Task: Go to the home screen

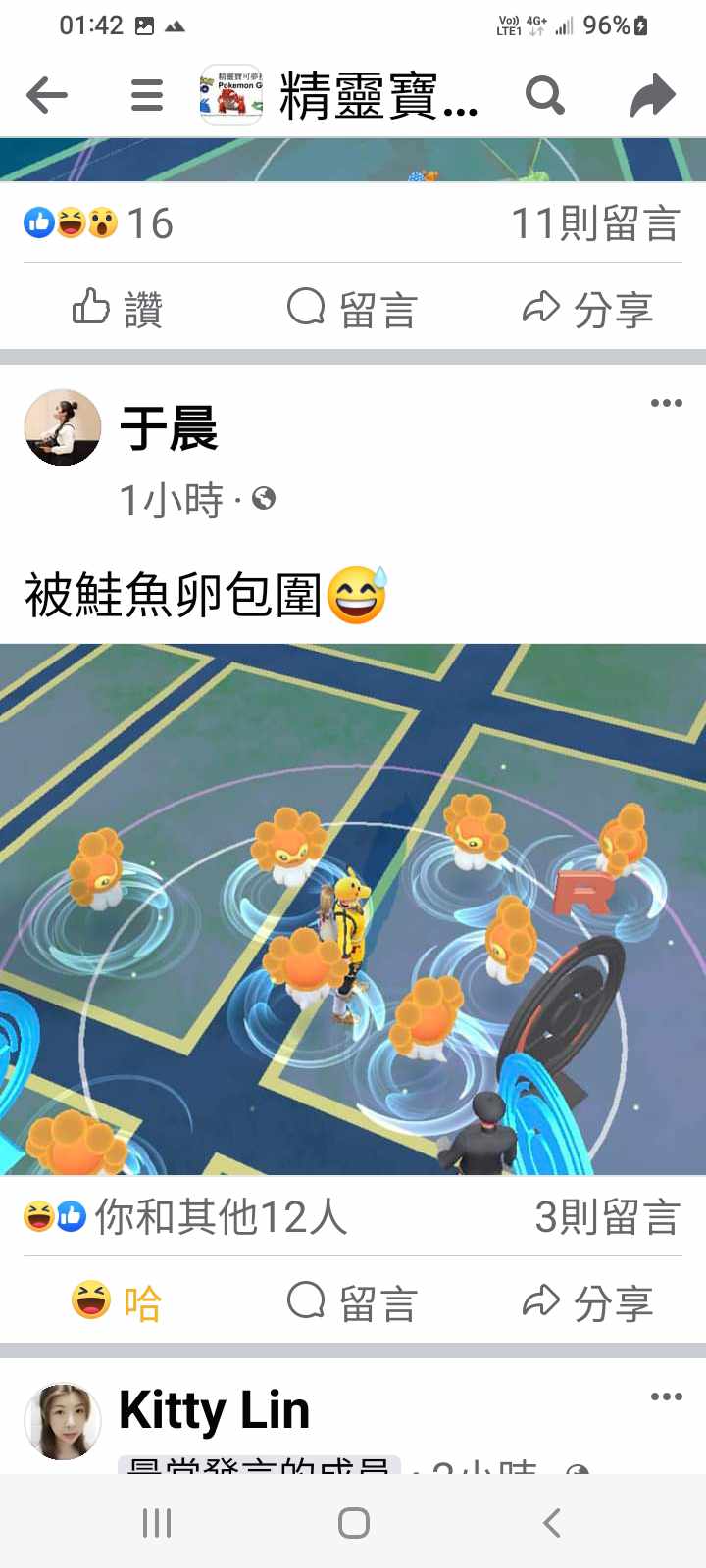Action: [353, 1522]
